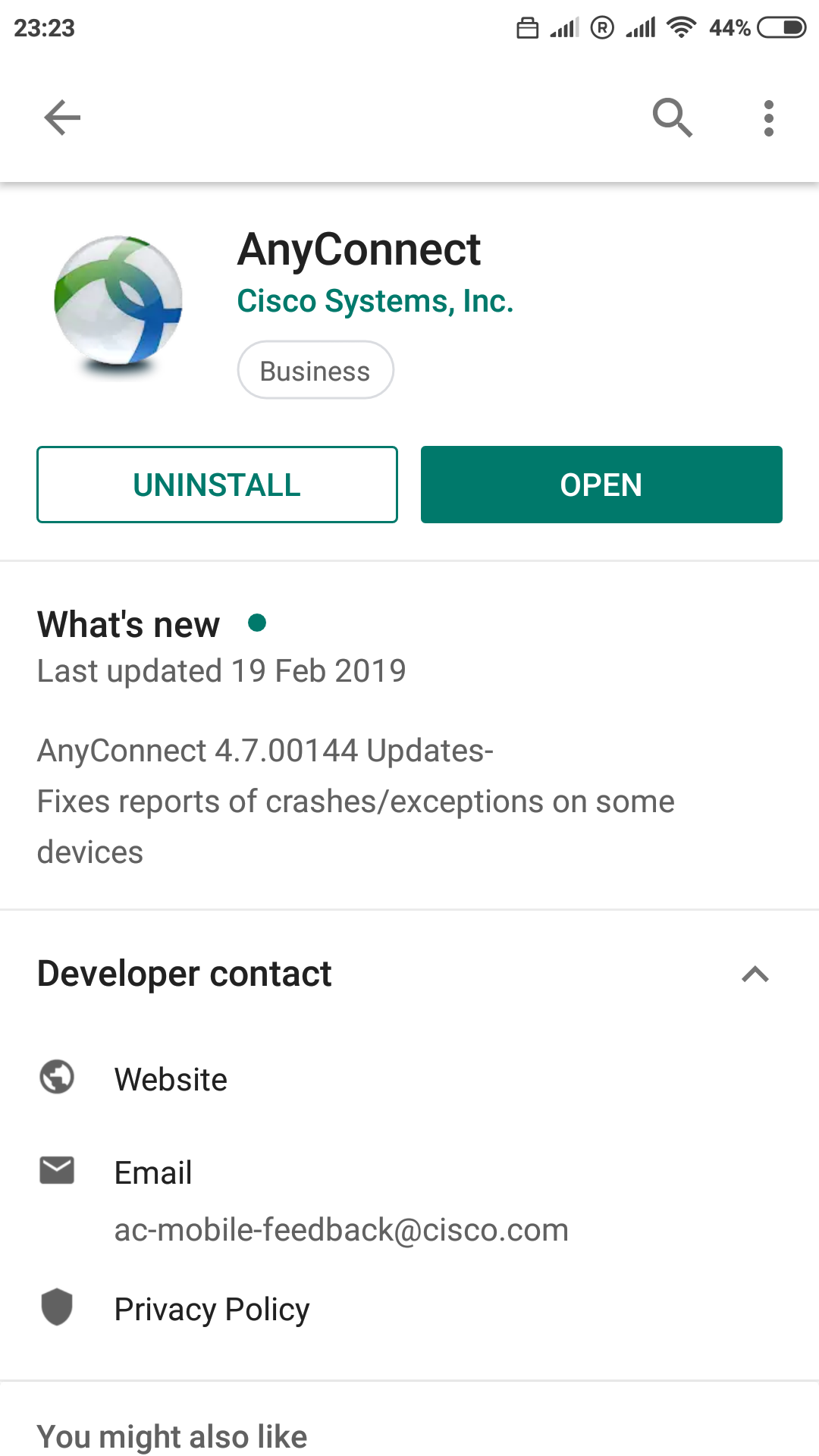Email the developer at ac-mobile-feedback@cisco.com
Viewport: 819px width, 1456px height.
(409, 1200)
